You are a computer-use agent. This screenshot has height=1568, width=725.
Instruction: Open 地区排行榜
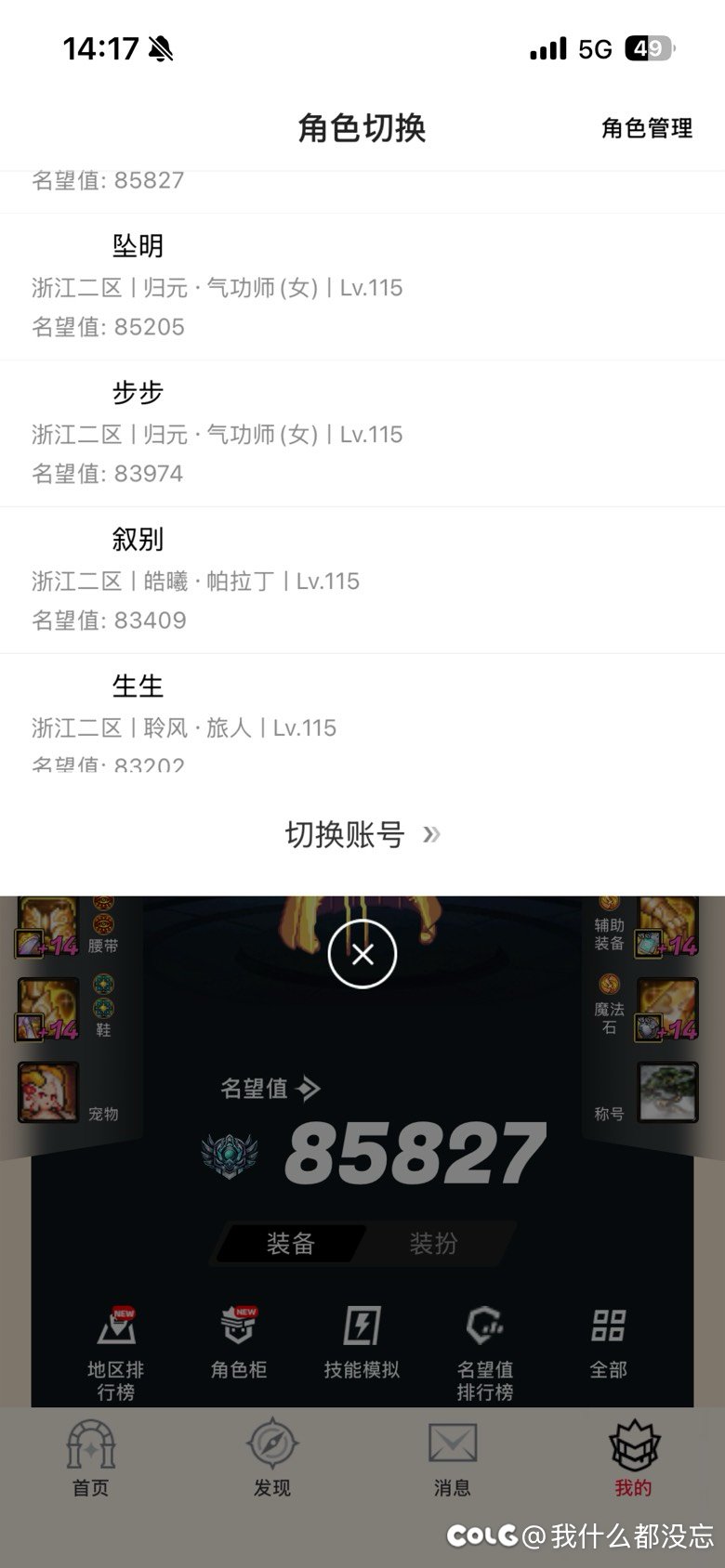coord(116,1352)
